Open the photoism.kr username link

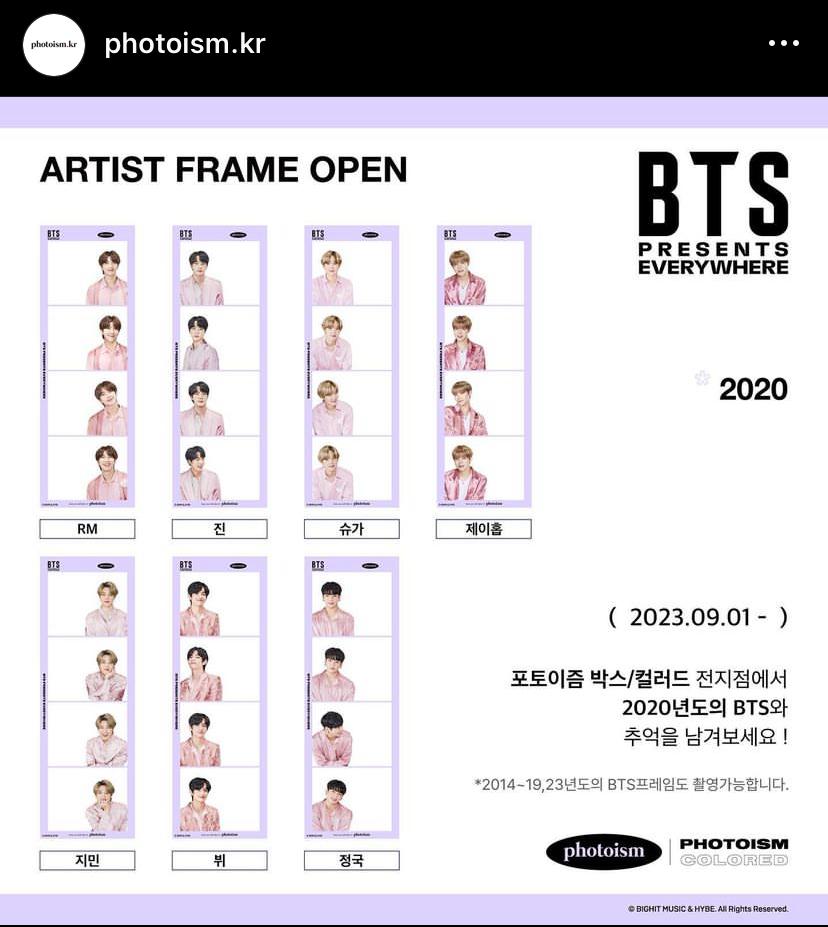click(x=184, y=44)
